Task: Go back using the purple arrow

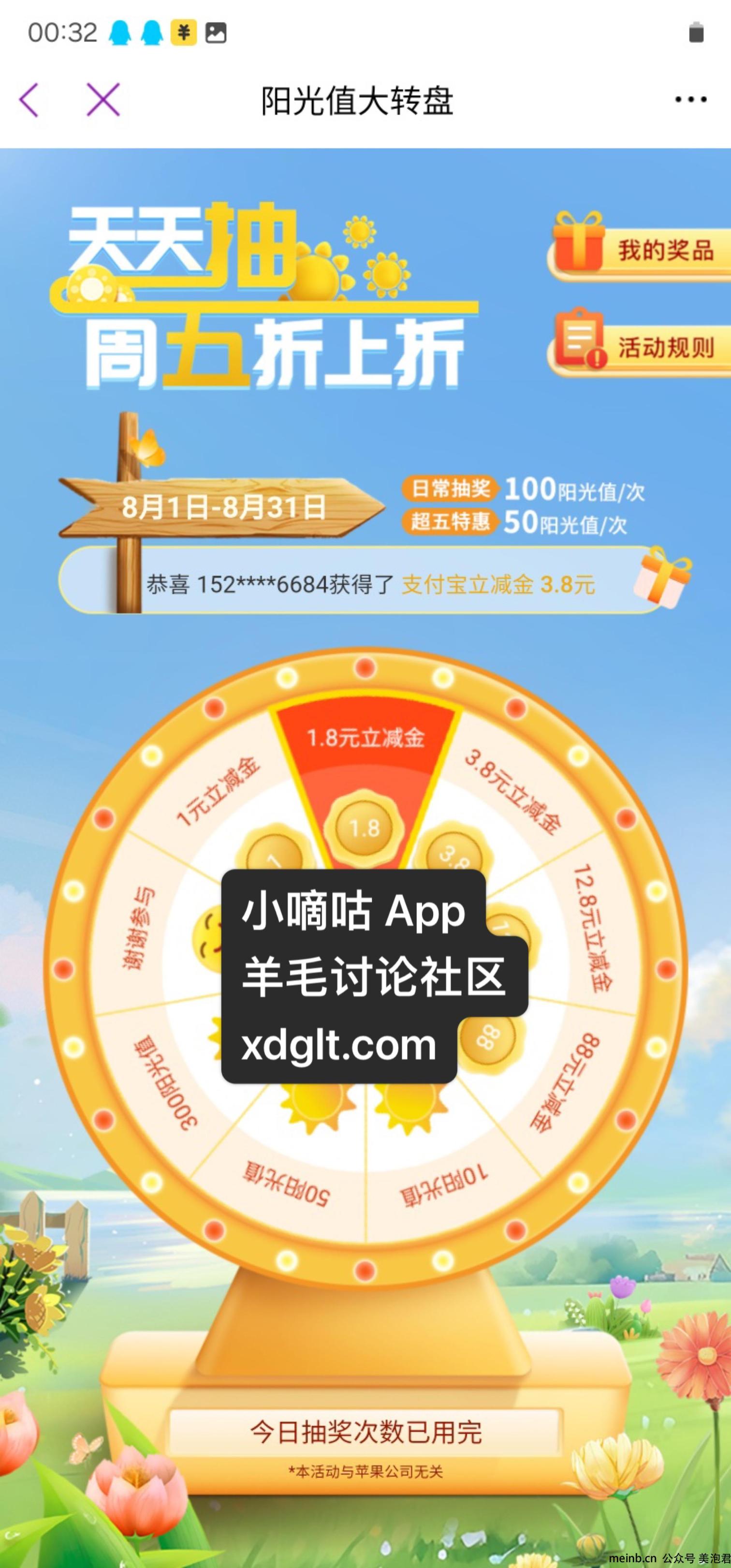Action: pos(29,99)
